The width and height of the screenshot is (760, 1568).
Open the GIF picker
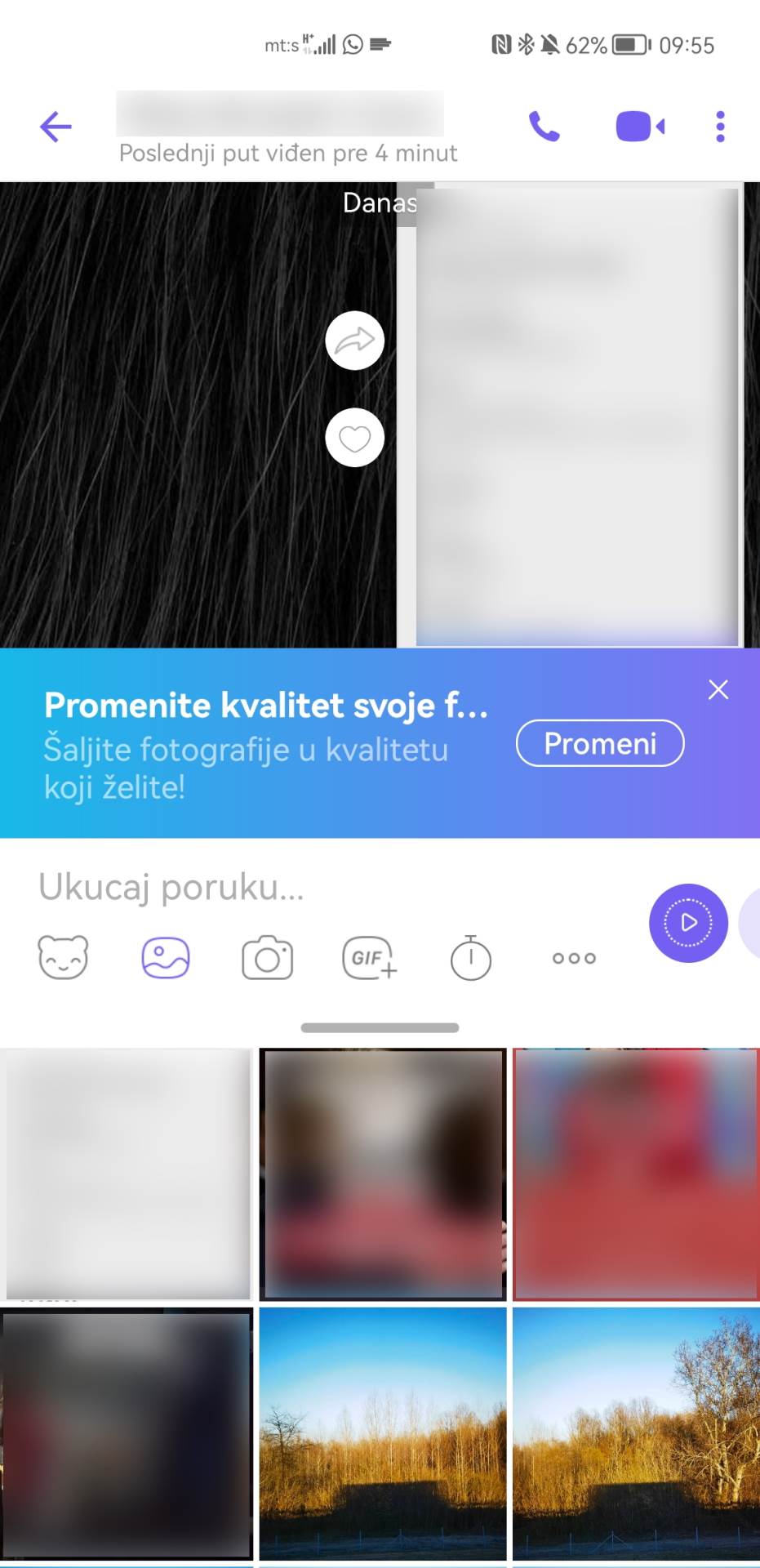click(x=369, y=956)
